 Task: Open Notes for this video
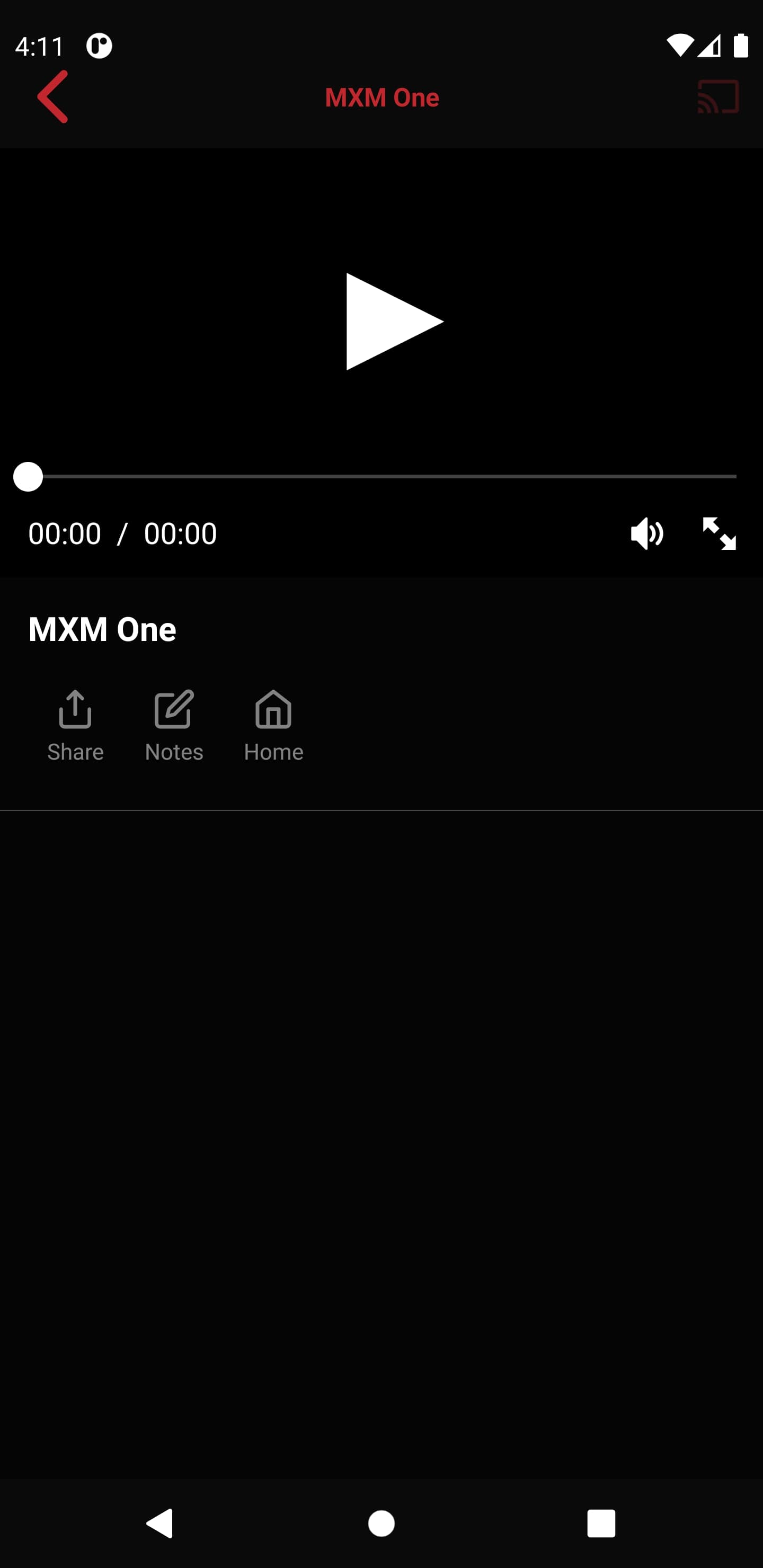tap(174, 726)
